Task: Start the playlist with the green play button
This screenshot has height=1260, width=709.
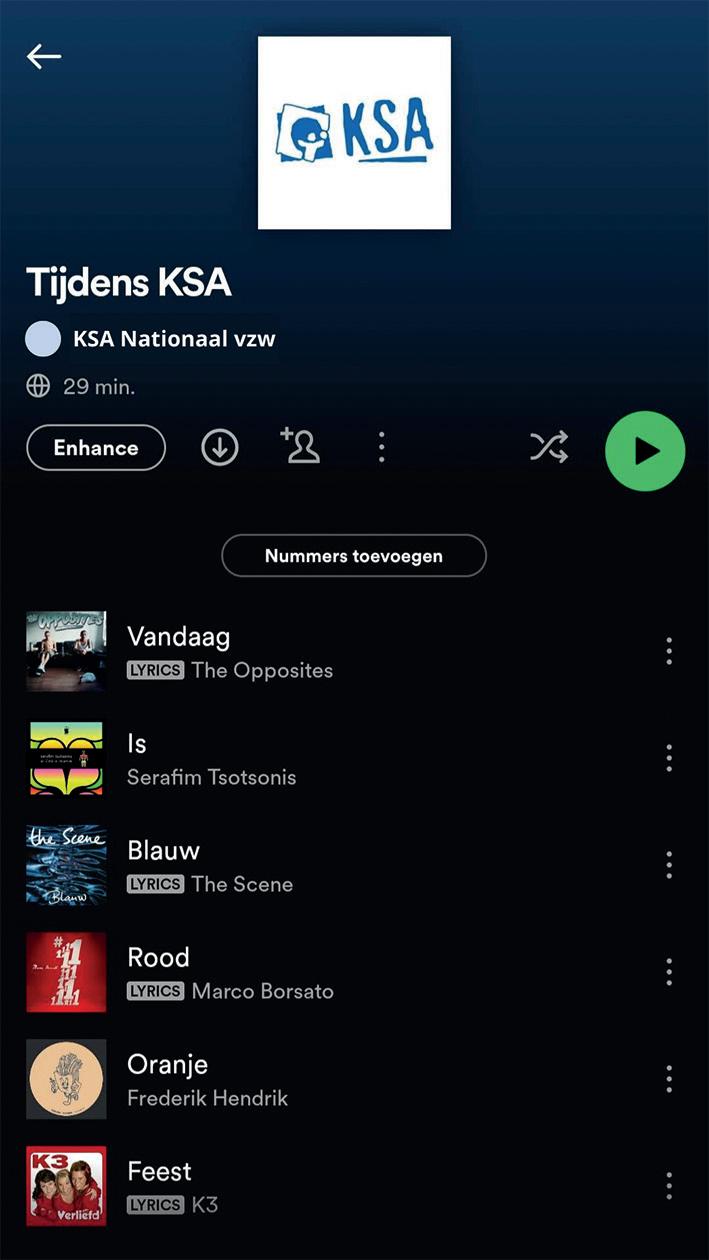Action: coord(645,451)
